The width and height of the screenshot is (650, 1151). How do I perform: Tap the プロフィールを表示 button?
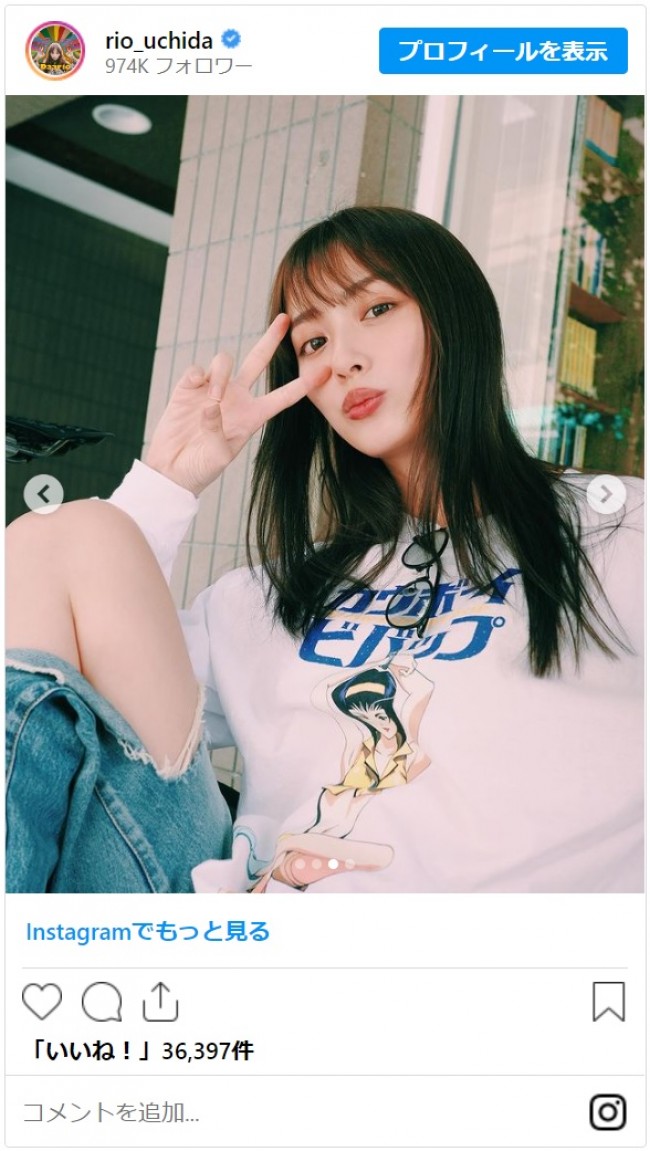(503, 51)
